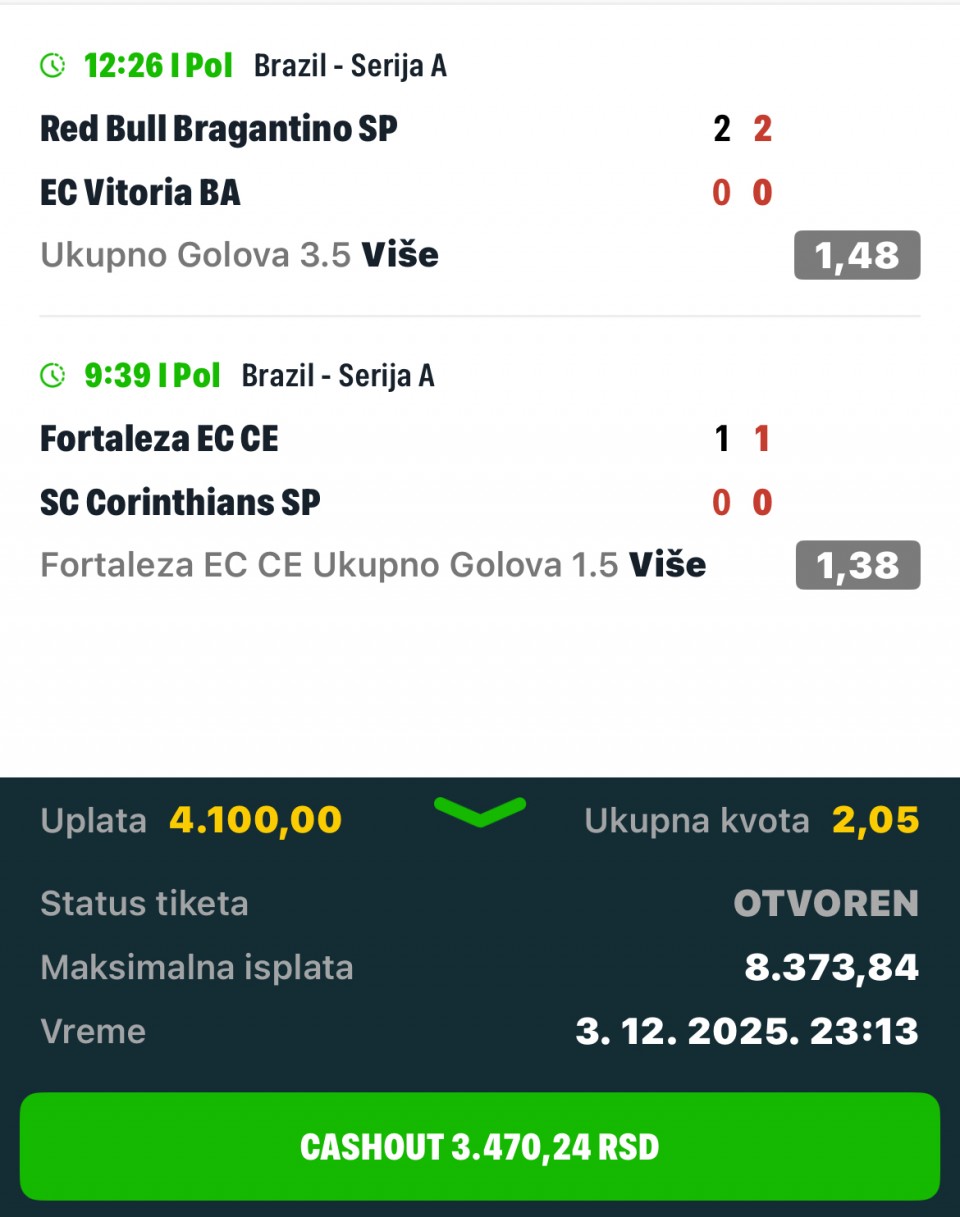Tap the Cashout 3.470,24 RSD button

coord(480,1146)
